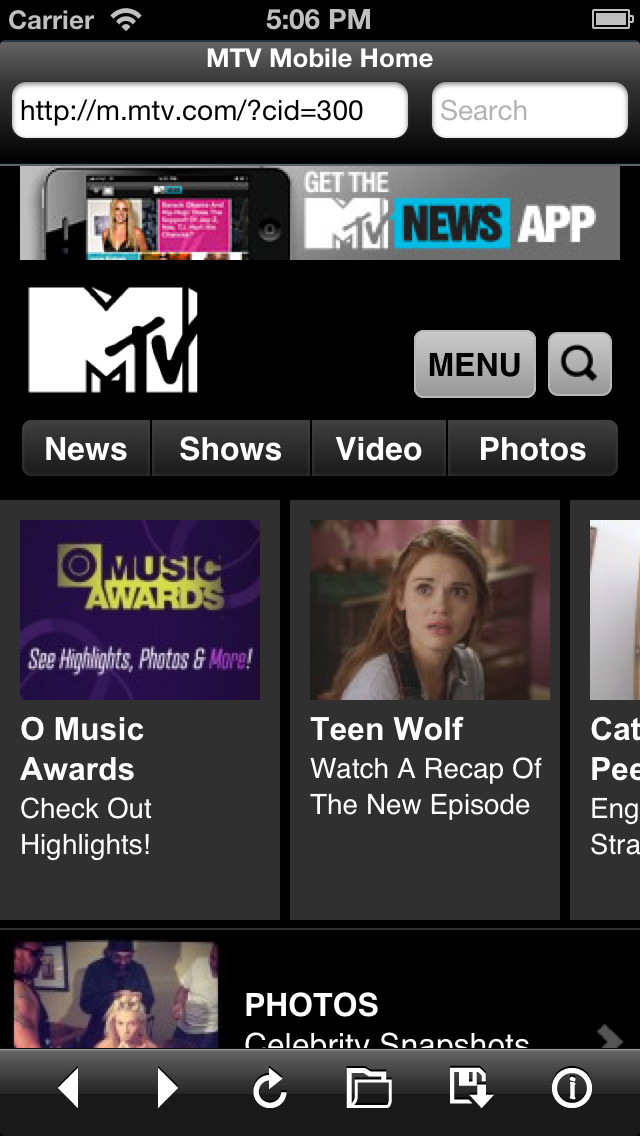Switch to the Video tab

(379, 448)
